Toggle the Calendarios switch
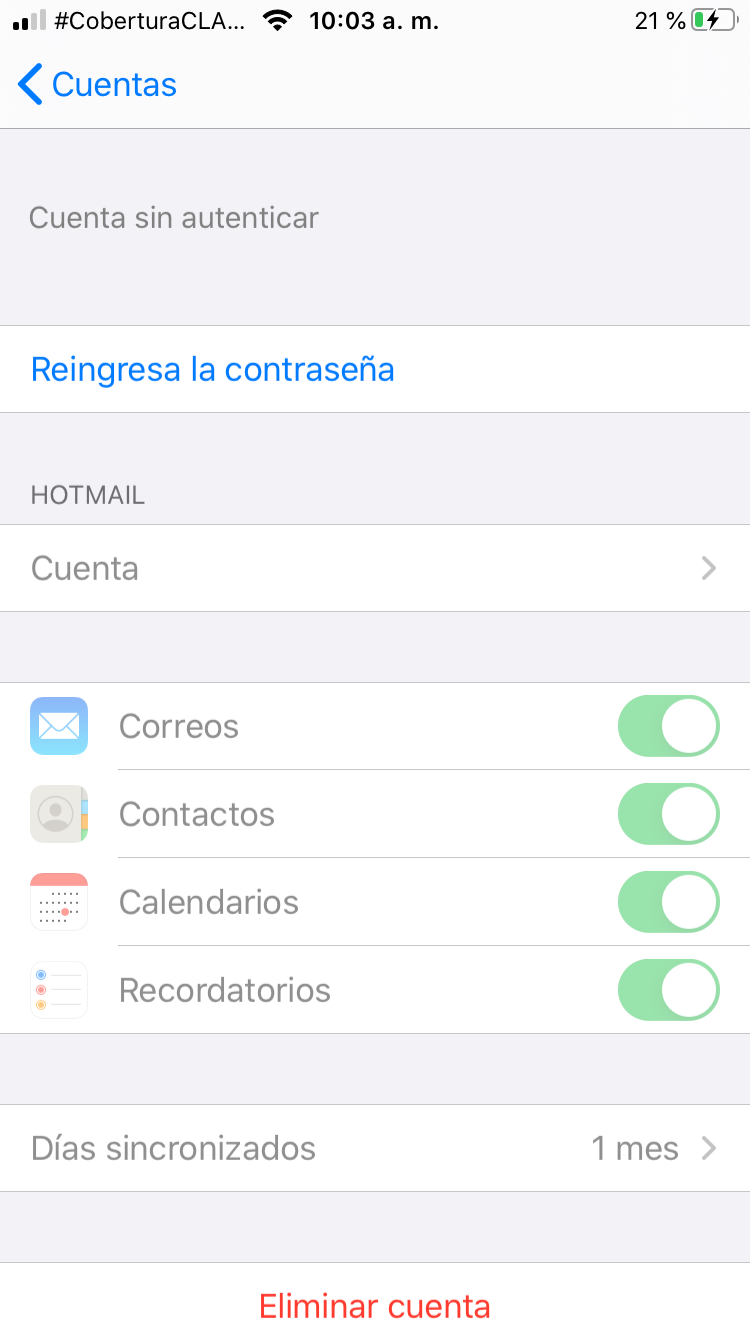This screenshot has width=750, height=1334. [x=668, y=902]
